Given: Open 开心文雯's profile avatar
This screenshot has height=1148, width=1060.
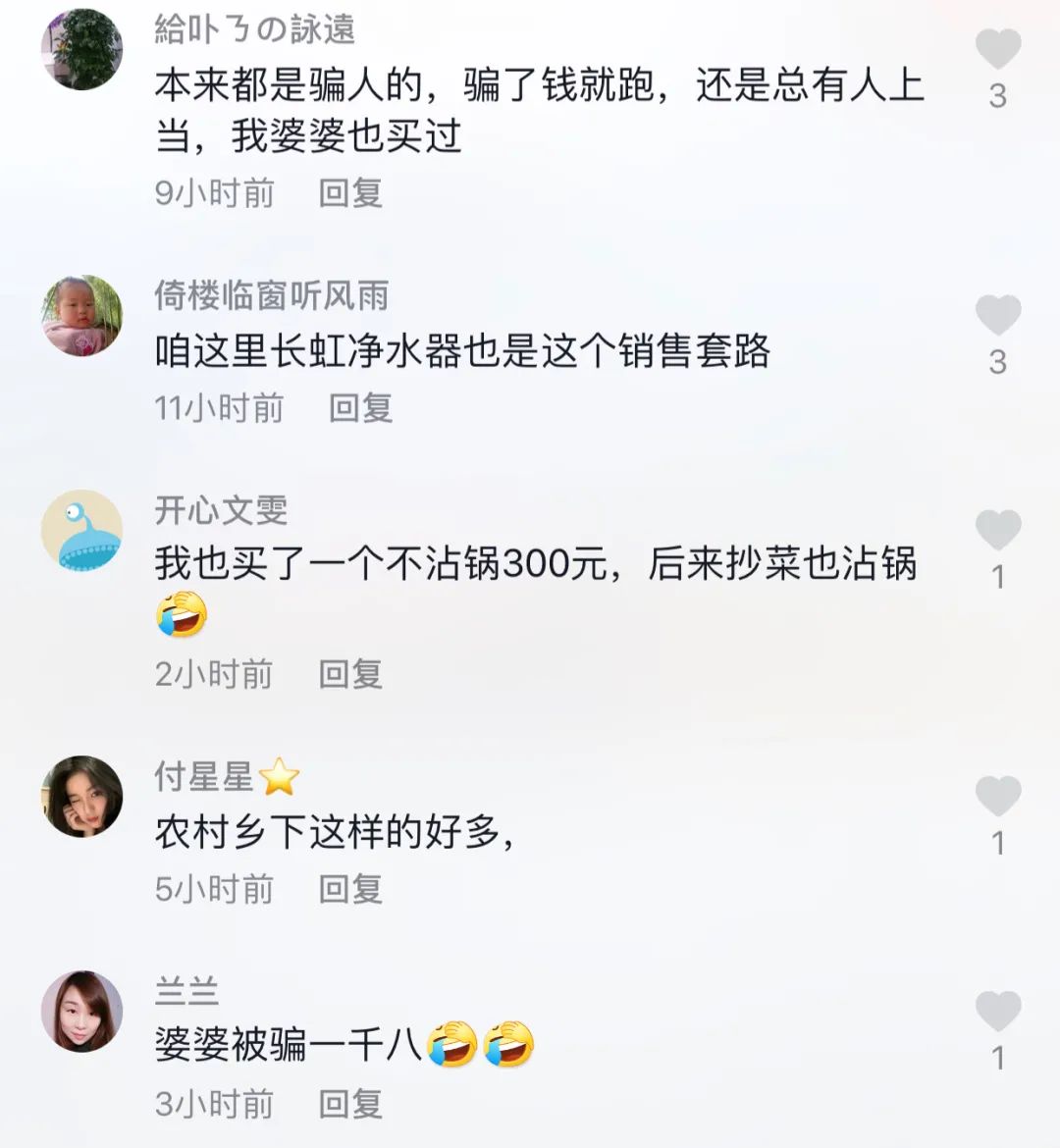Looking at the screenshot, I should (81, 531).
